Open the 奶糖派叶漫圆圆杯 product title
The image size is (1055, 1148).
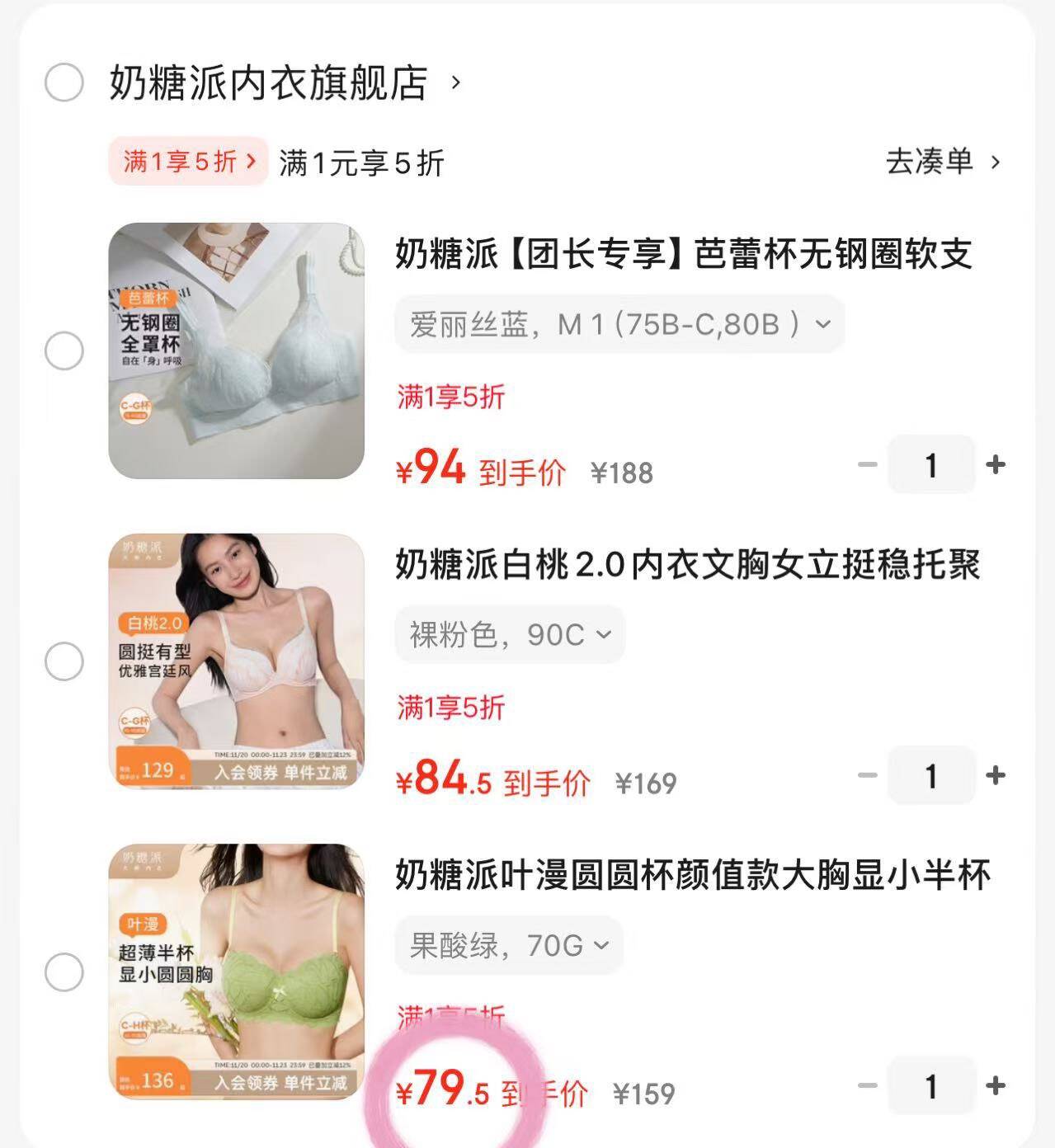tap(692, 875)
